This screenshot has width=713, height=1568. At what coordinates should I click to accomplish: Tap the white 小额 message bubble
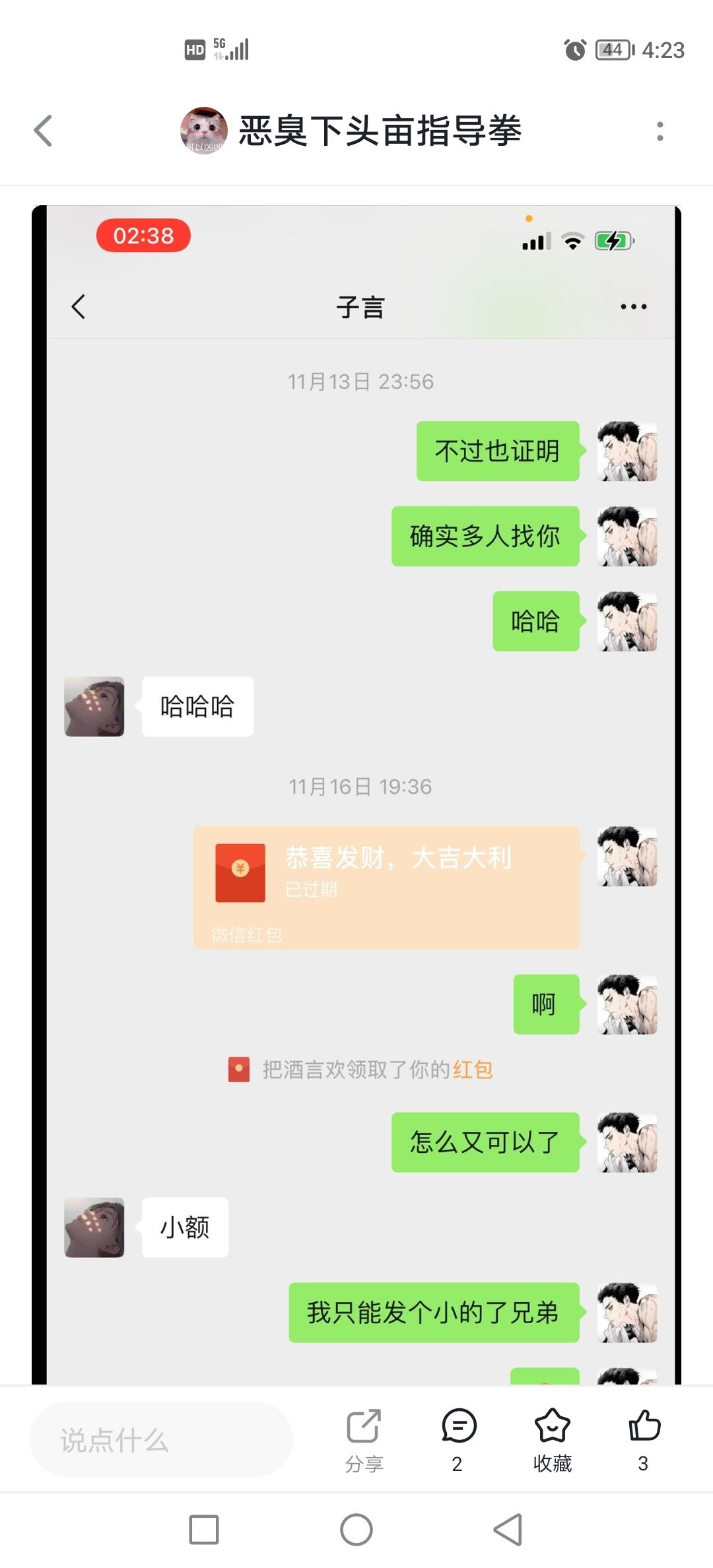[184, 1227]
